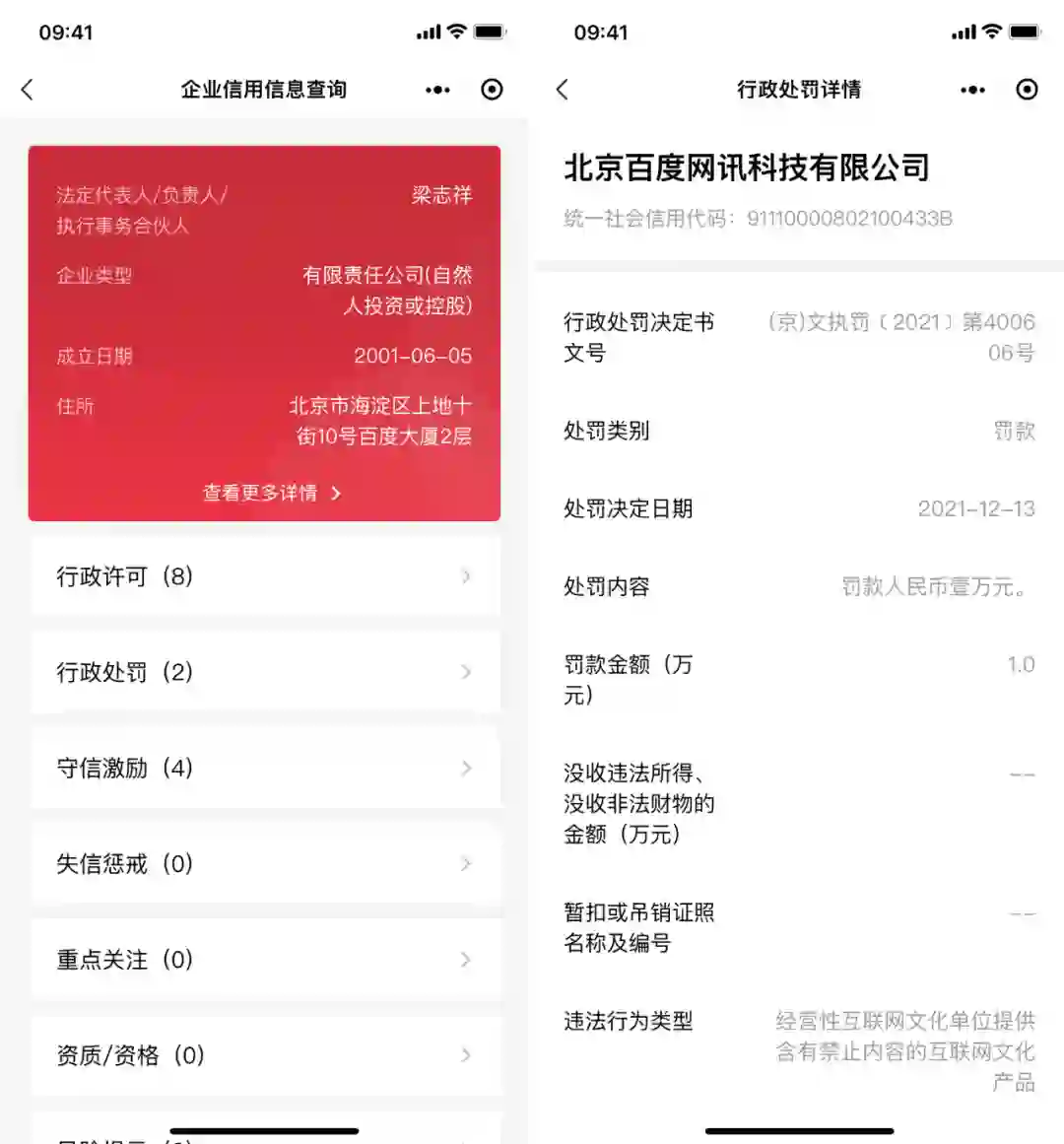Open the 守信激励 (4) row
Screen dimensions: 1064x1144
tap(265, 768)
